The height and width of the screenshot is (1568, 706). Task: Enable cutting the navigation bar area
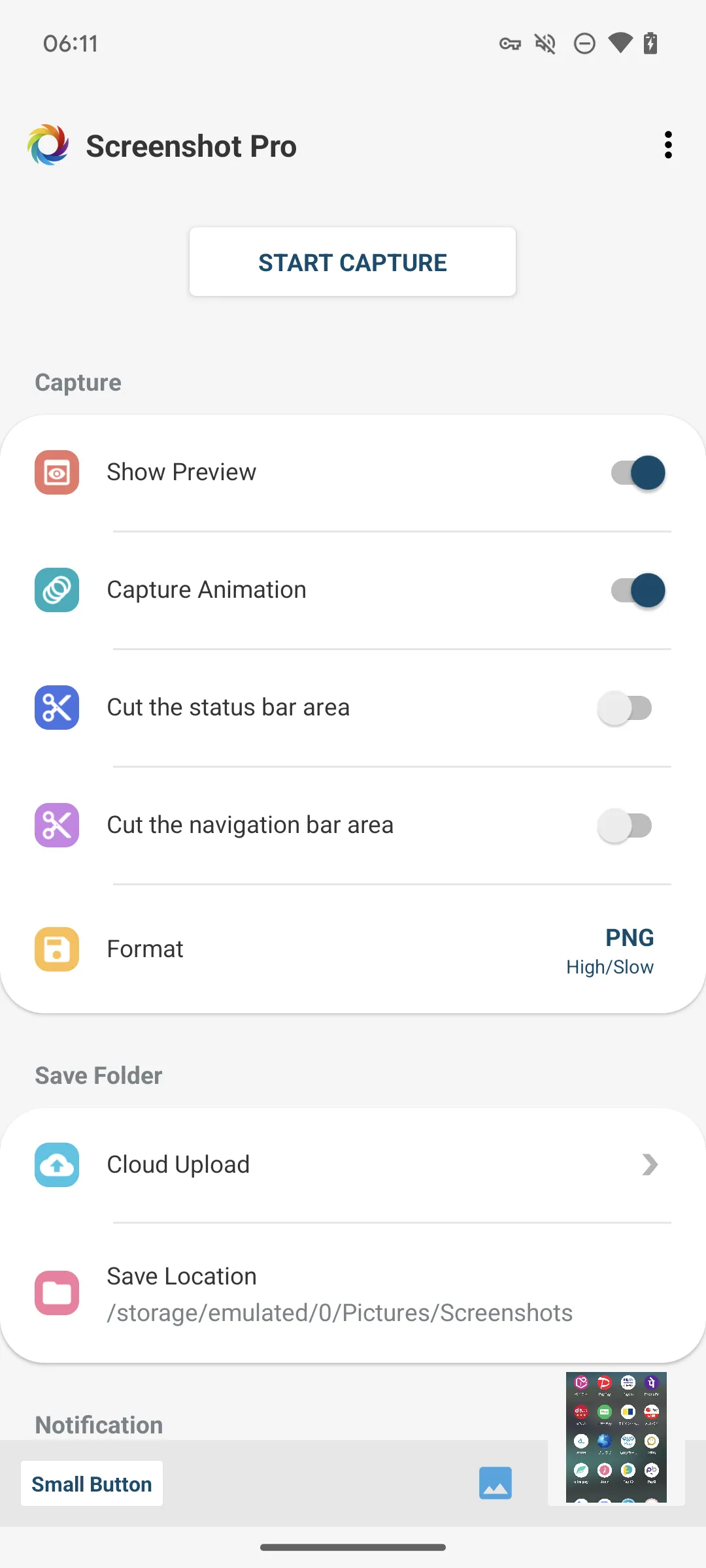[x=624, y=825]
